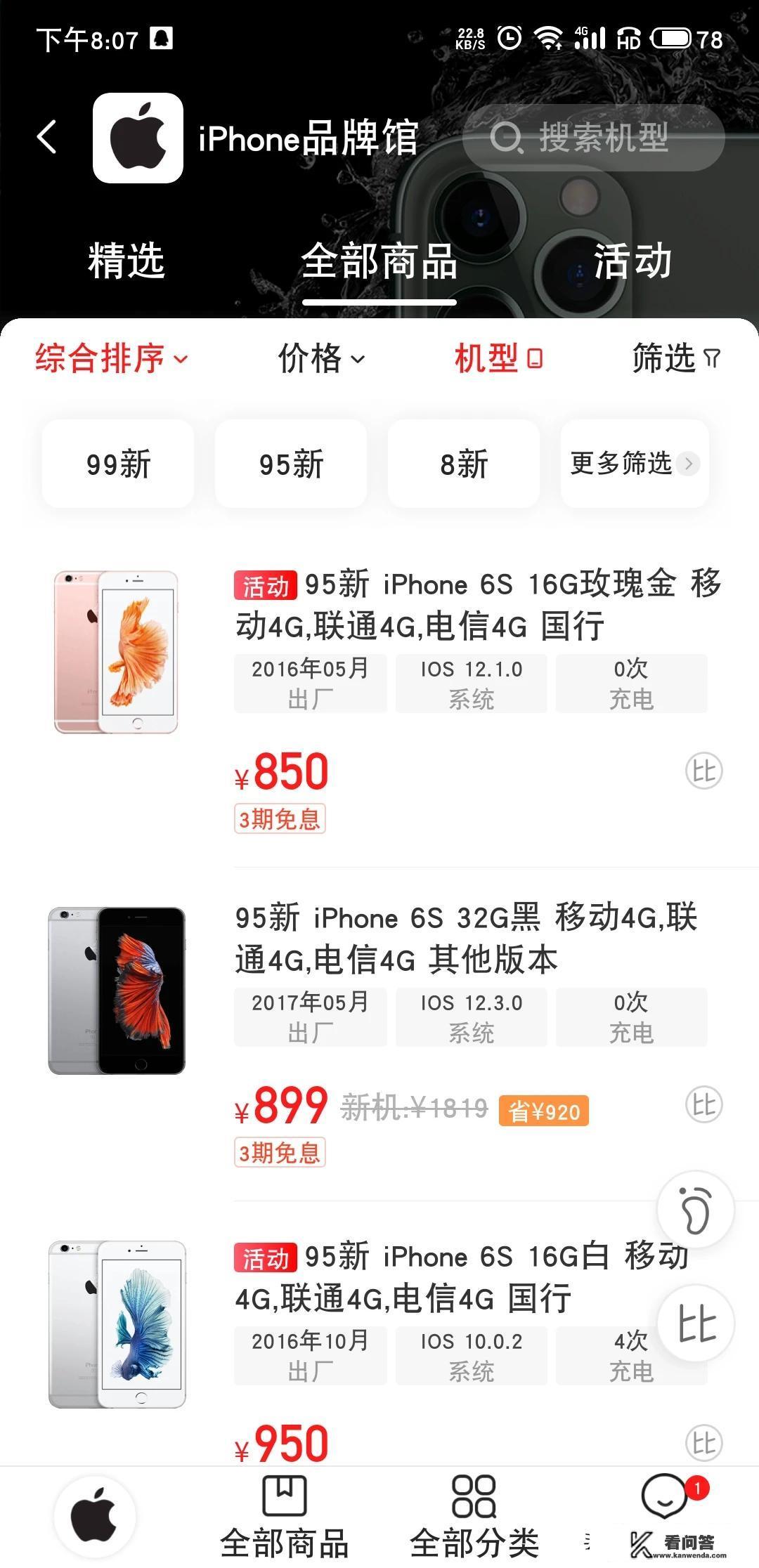759x1568 pixels.
Task: Open 全部分类 grid icon in bottom bar
Action: click(x=474, y=1496)
